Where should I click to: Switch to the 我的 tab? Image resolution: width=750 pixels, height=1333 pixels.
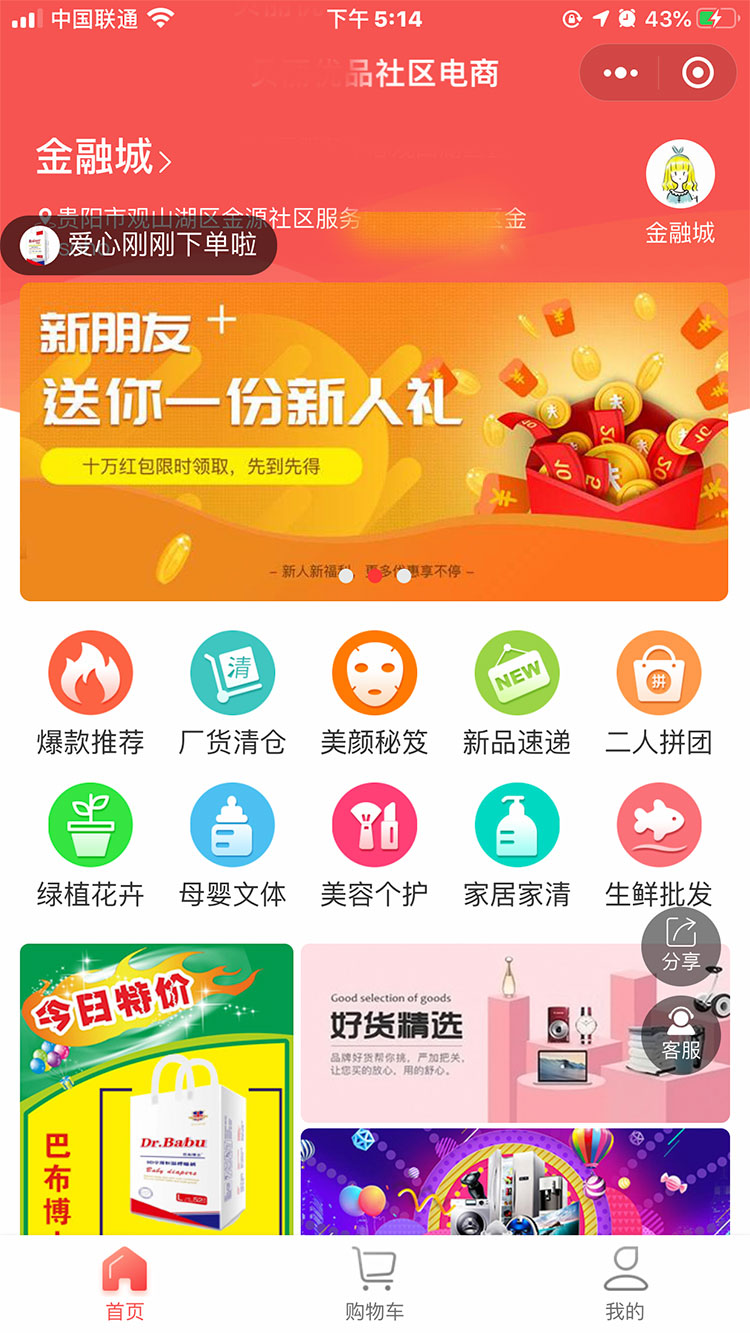point(625,1283)
